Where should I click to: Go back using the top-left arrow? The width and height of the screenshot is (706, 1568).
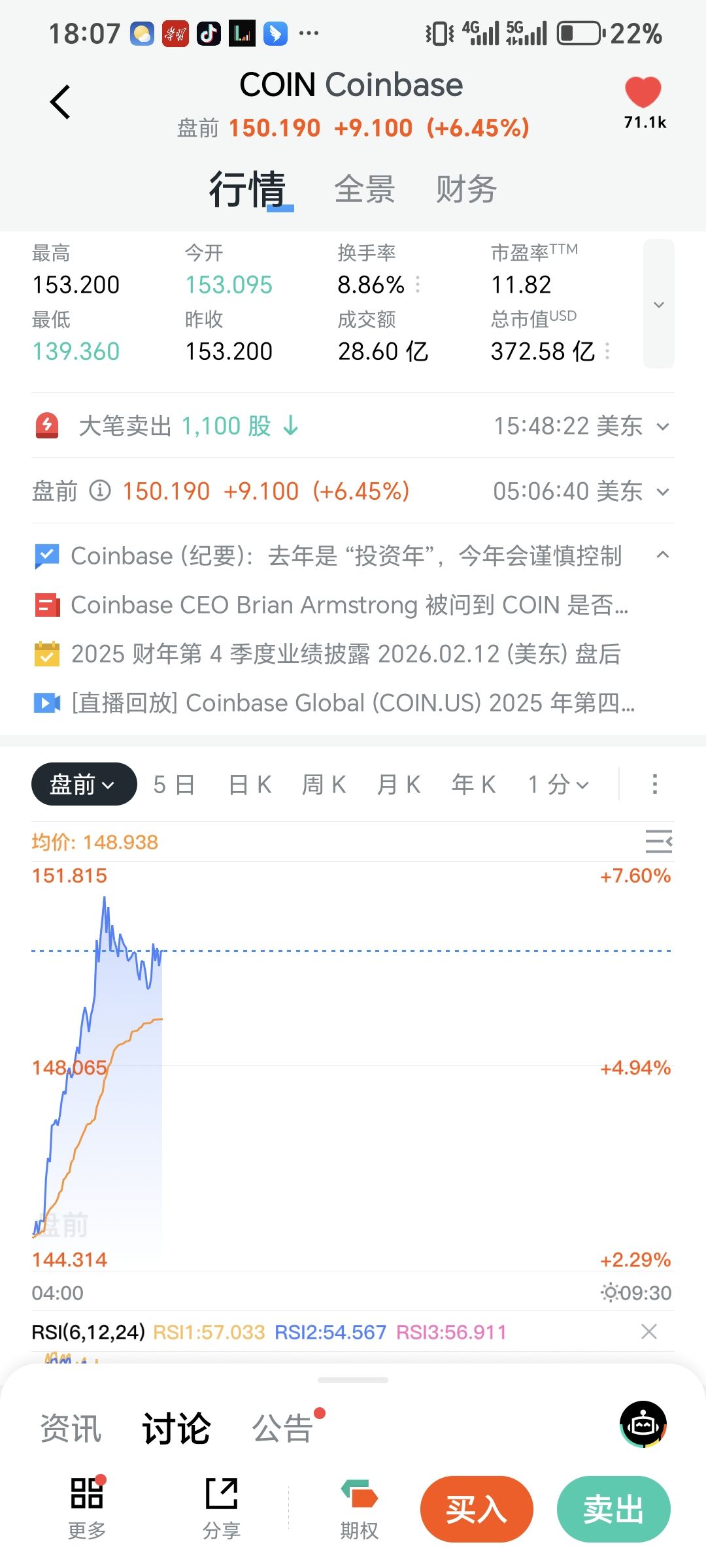click(60, 102)
